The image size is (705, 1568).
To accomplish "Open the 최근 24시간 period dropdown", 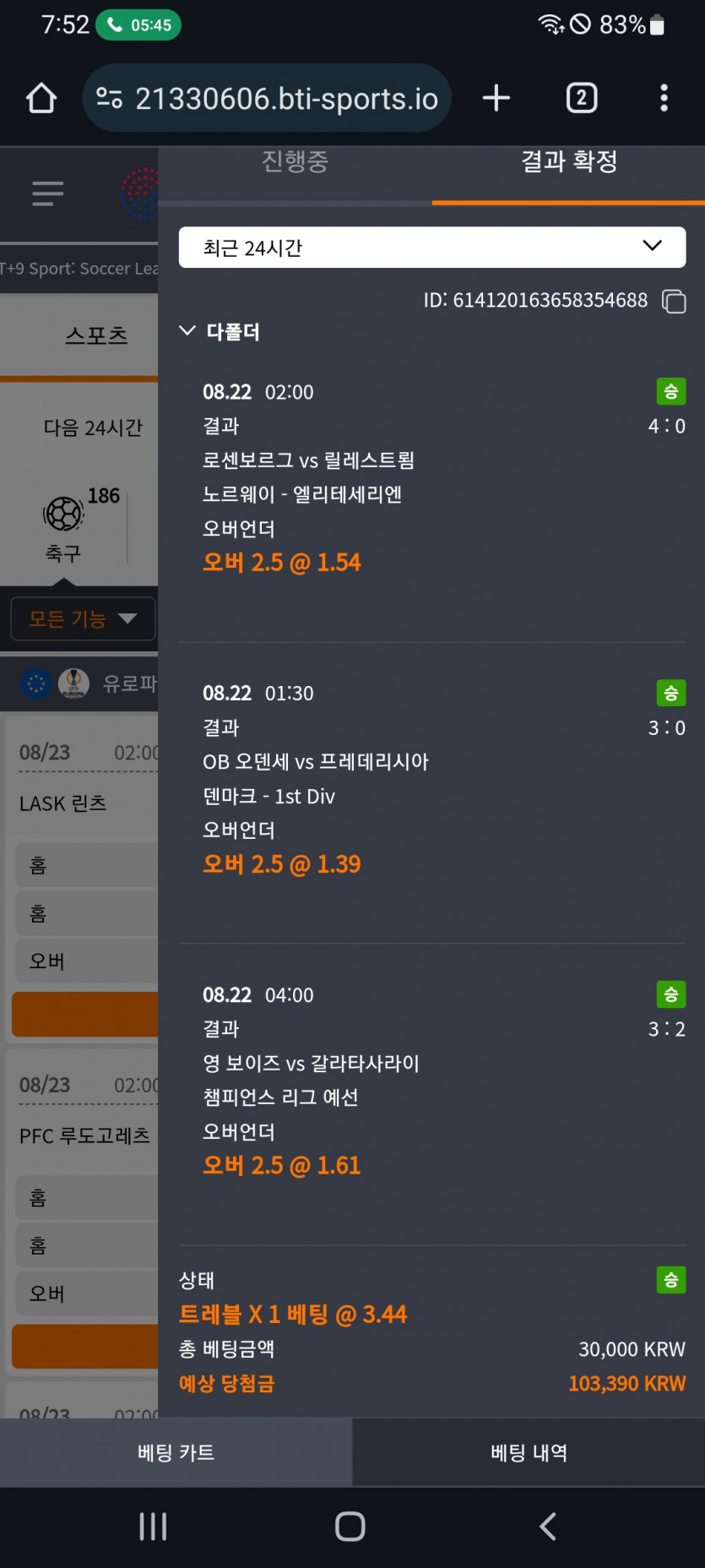I will [432, 247].
